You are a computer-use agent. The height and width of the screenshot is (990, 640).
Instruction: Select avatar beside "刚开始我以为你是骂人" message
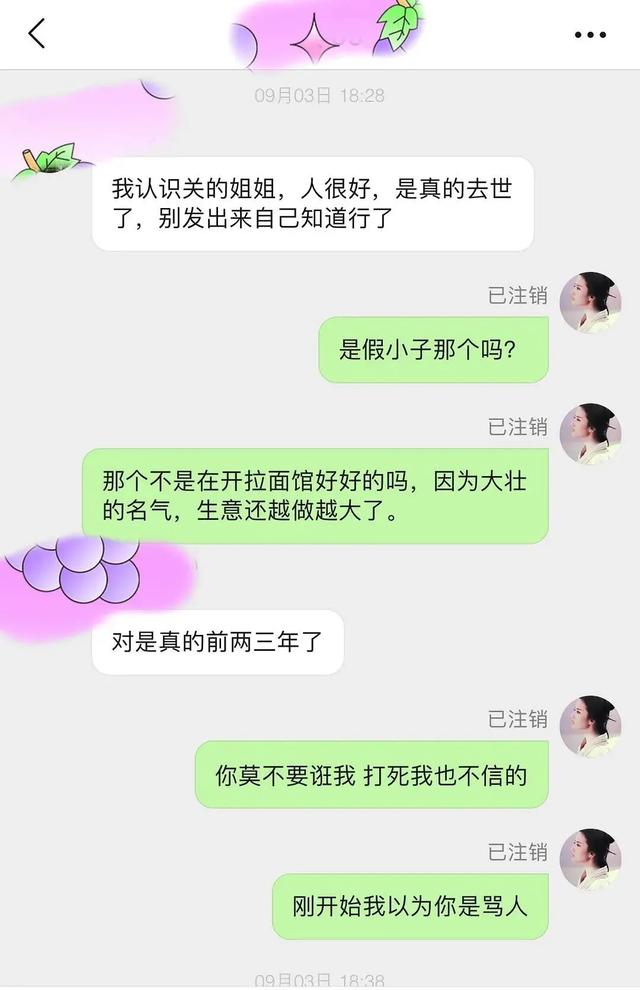pos(590,858)
